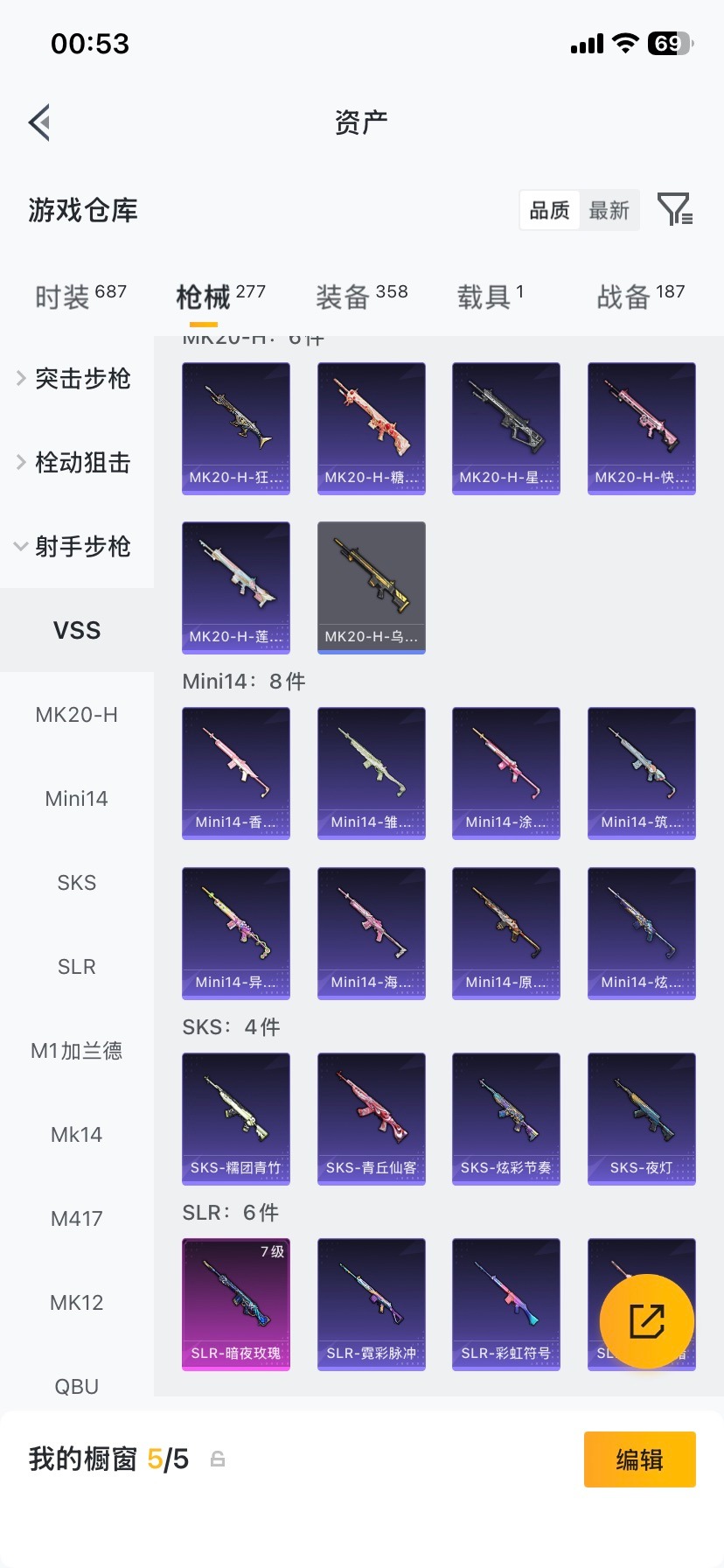Jump to the SKS weapon group

click(x=77, y=882)
